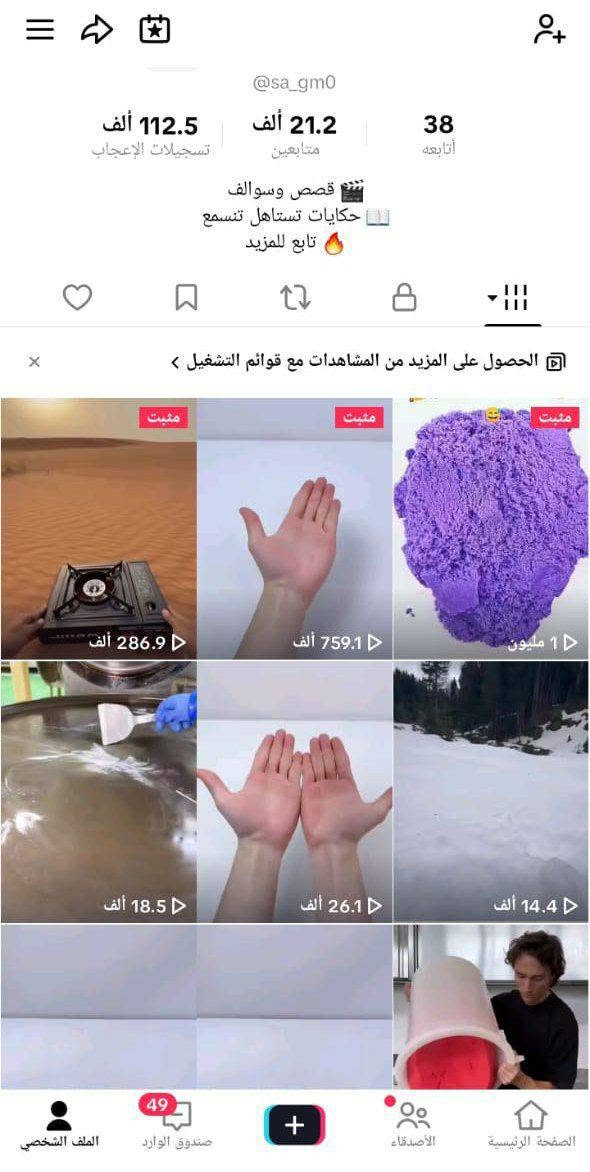Open the starred calendar icon
The image size is (590, 1172).
click(155, 30)
